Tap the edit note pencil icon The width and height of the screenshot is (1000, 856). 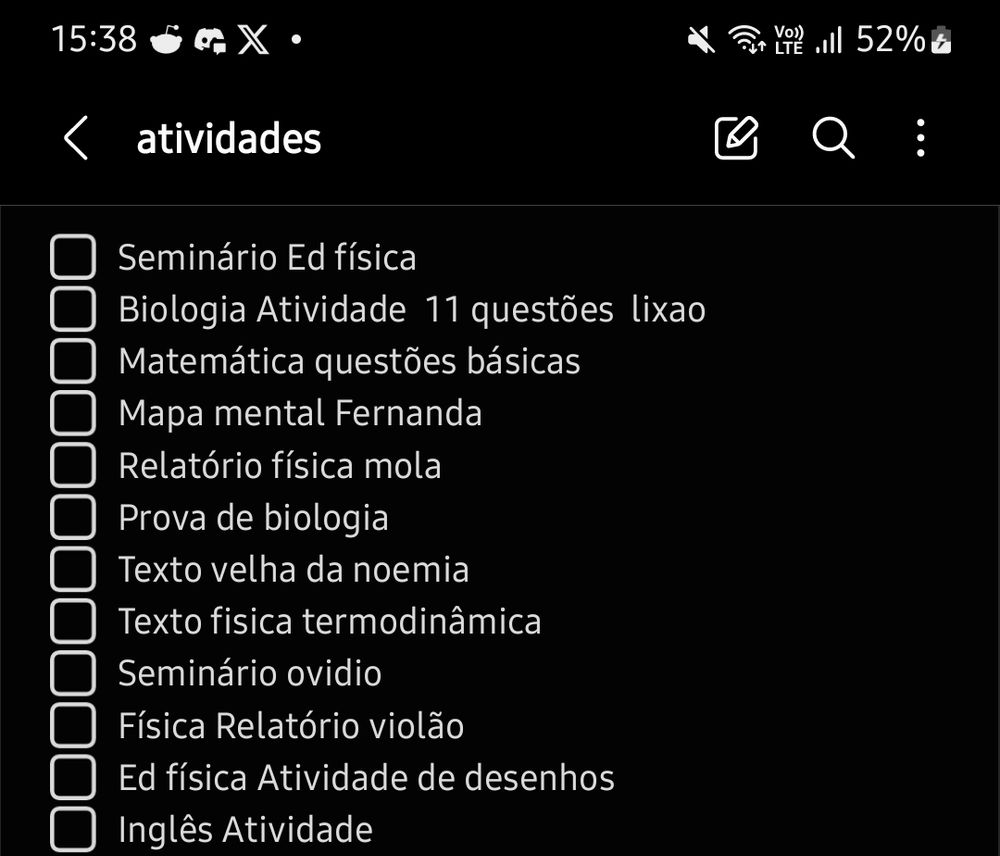tap(737, 138)
